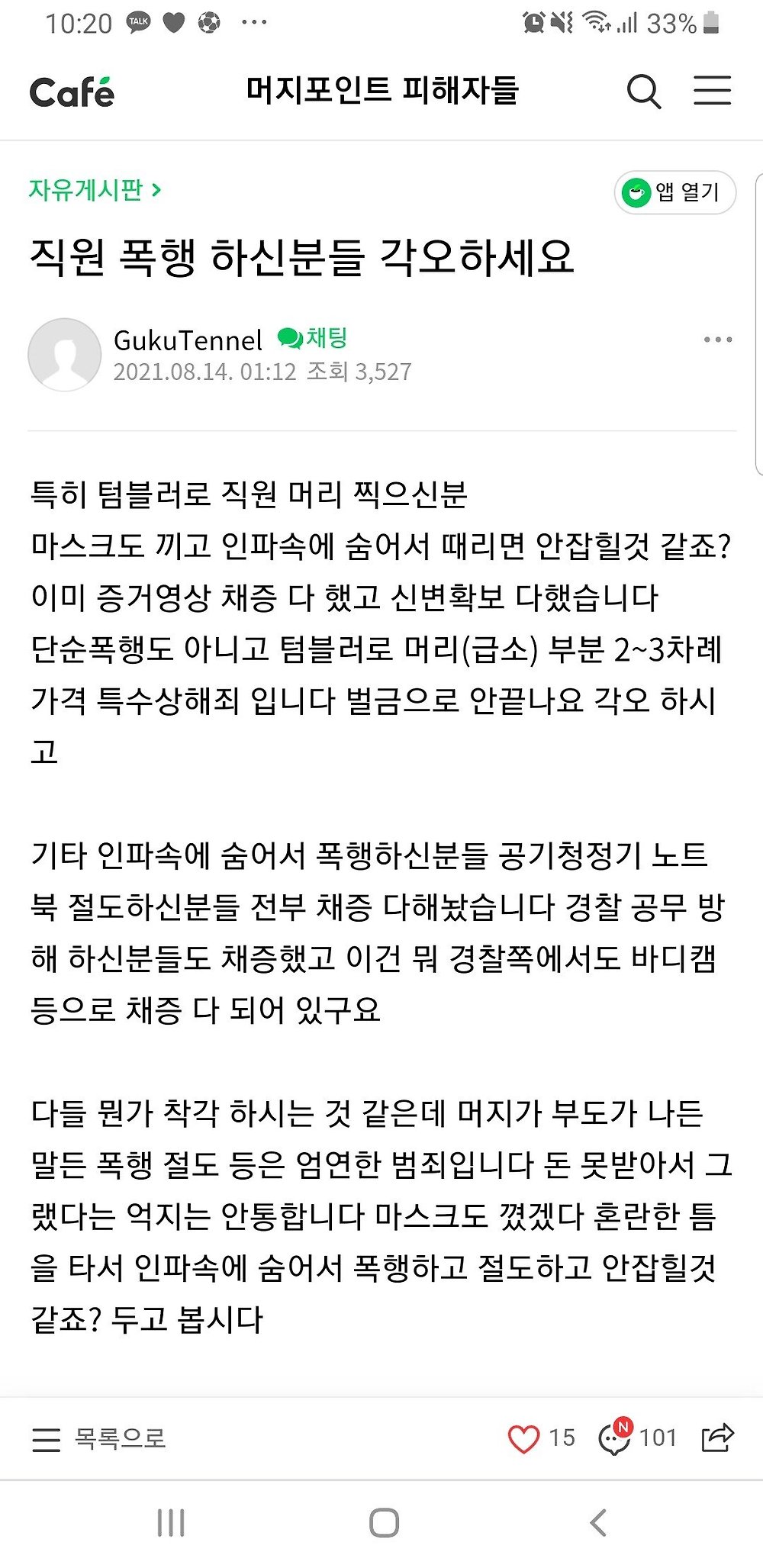Like this post with the heart
Screen dimensions: 763x1568
pos(524,1438)
